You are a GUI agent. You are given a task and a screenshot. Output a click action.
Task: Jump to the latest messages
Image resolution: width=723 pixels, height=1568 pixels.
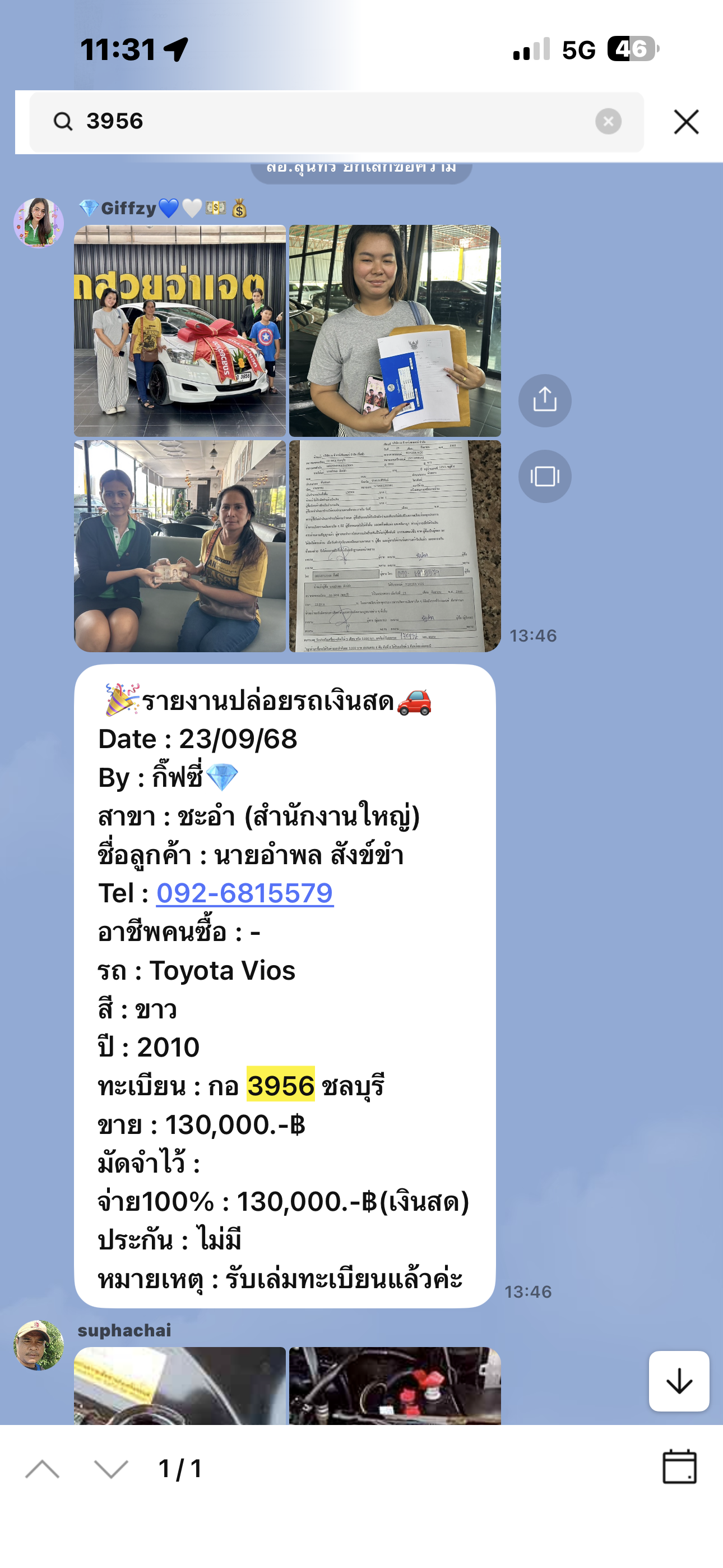point(679,1381)
